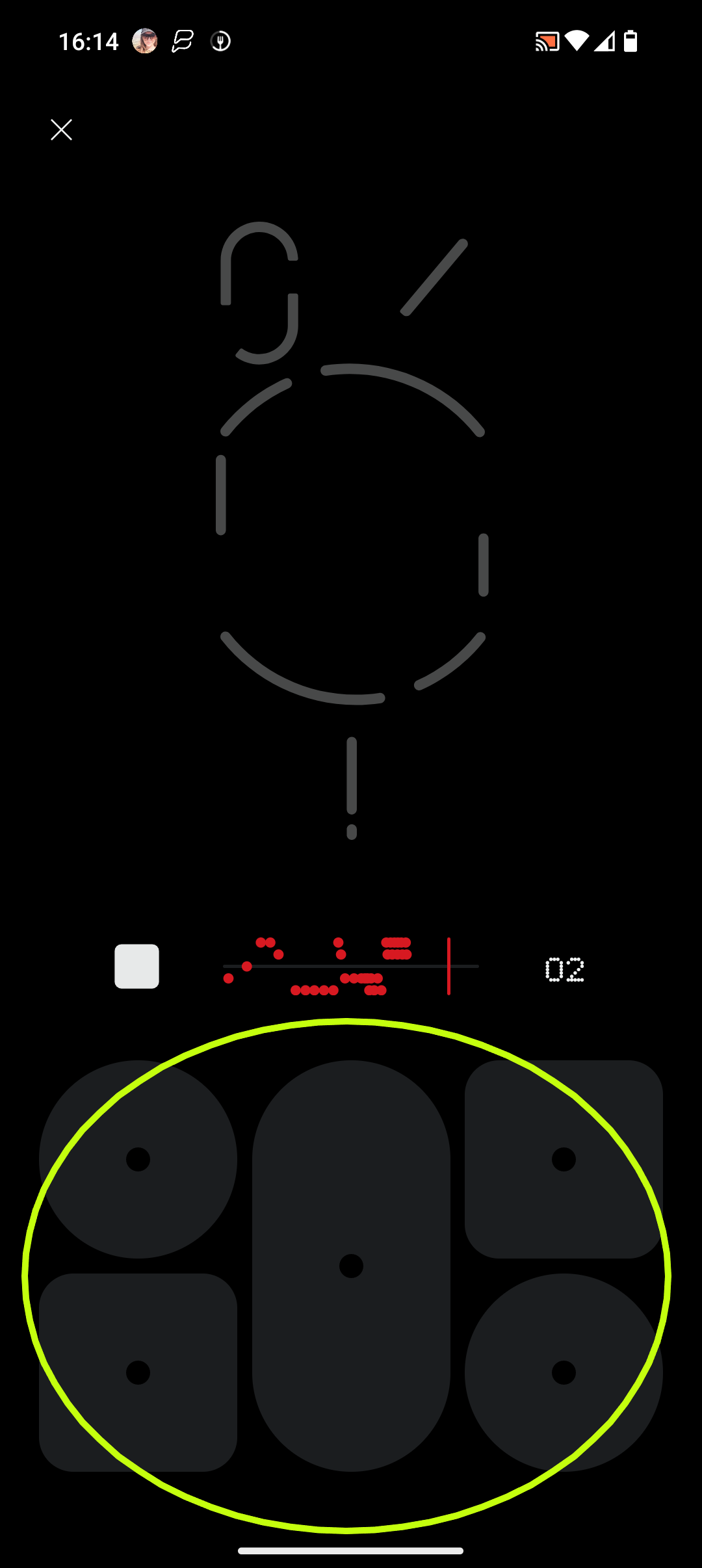702x1568 pixels.
Task: Stop the recording with the white square
Action: [x=136, y=966]
